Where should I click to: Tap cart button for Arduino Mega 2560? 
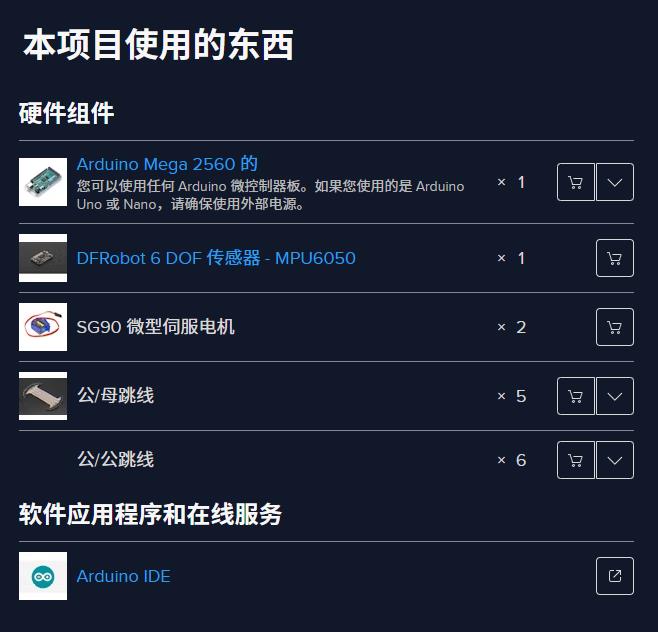(x=575, y=182)
